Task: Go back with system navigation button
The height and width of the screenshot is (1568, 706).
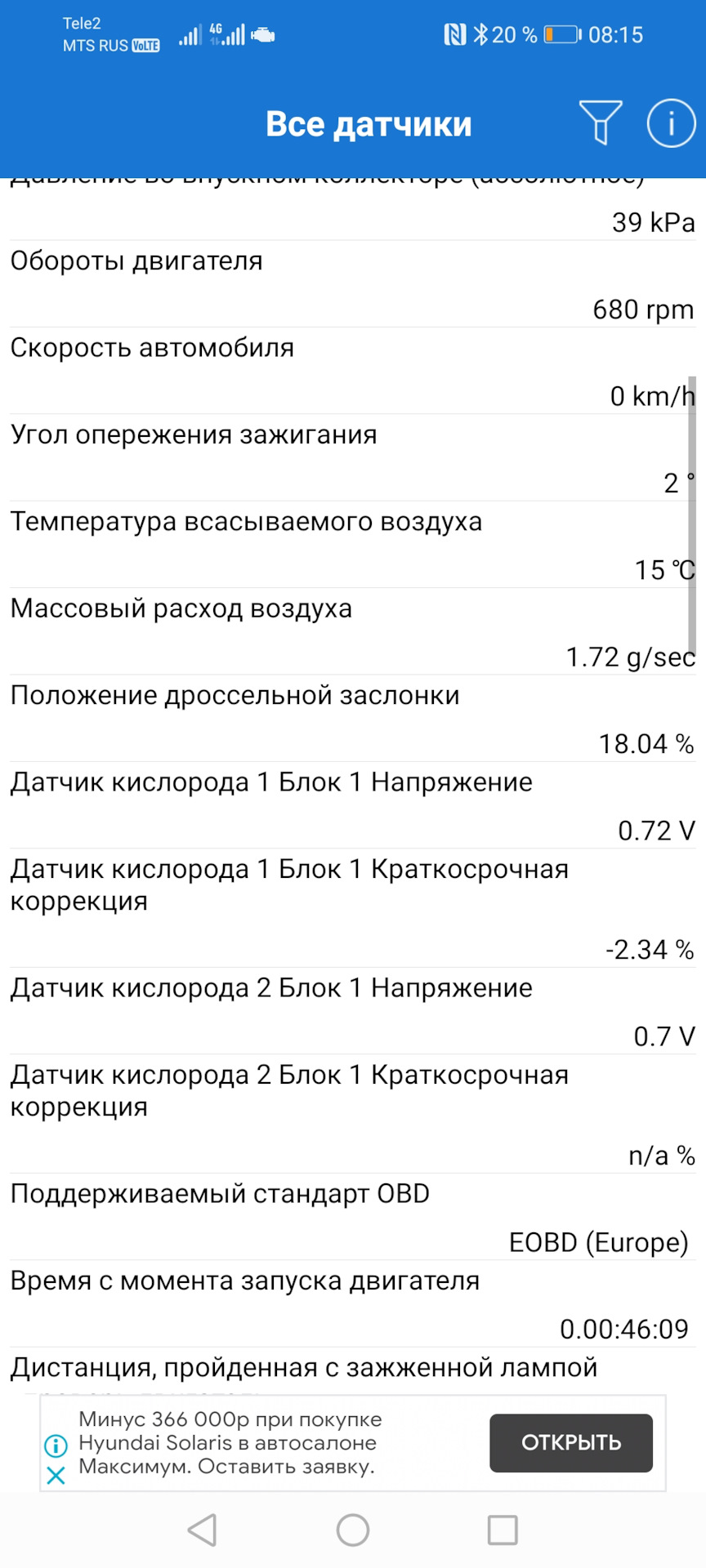Action: tap(202, 1530)
